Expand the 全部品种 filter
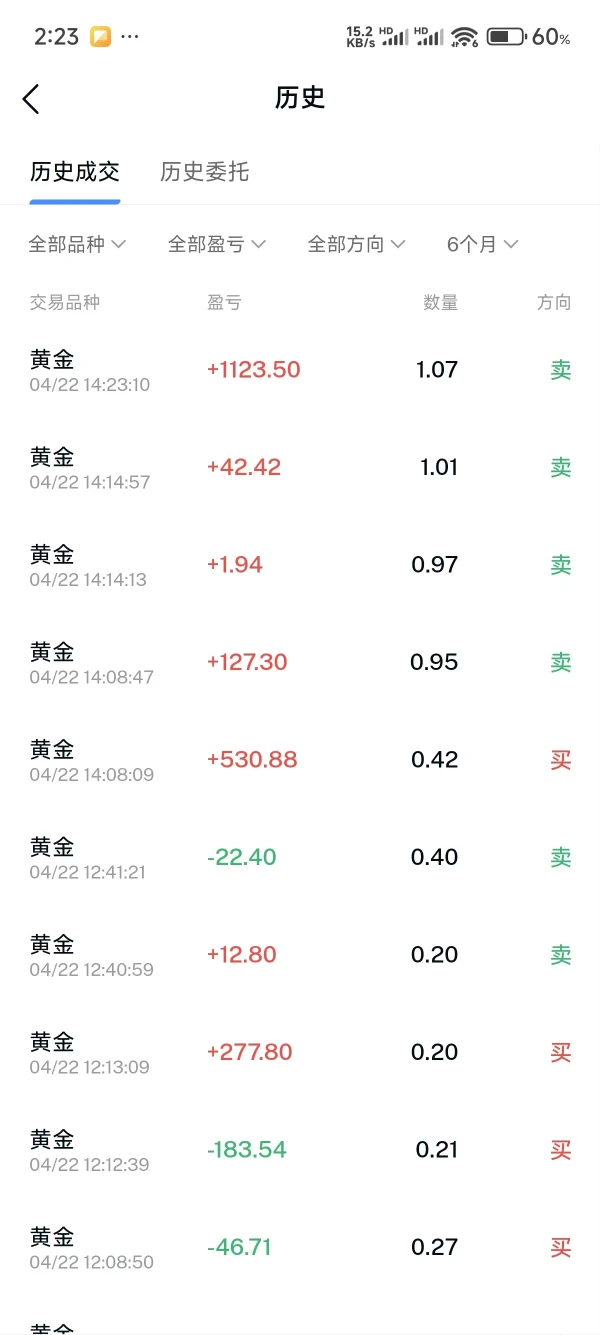Screen dimensions: 600x1335 click(77, 244)
